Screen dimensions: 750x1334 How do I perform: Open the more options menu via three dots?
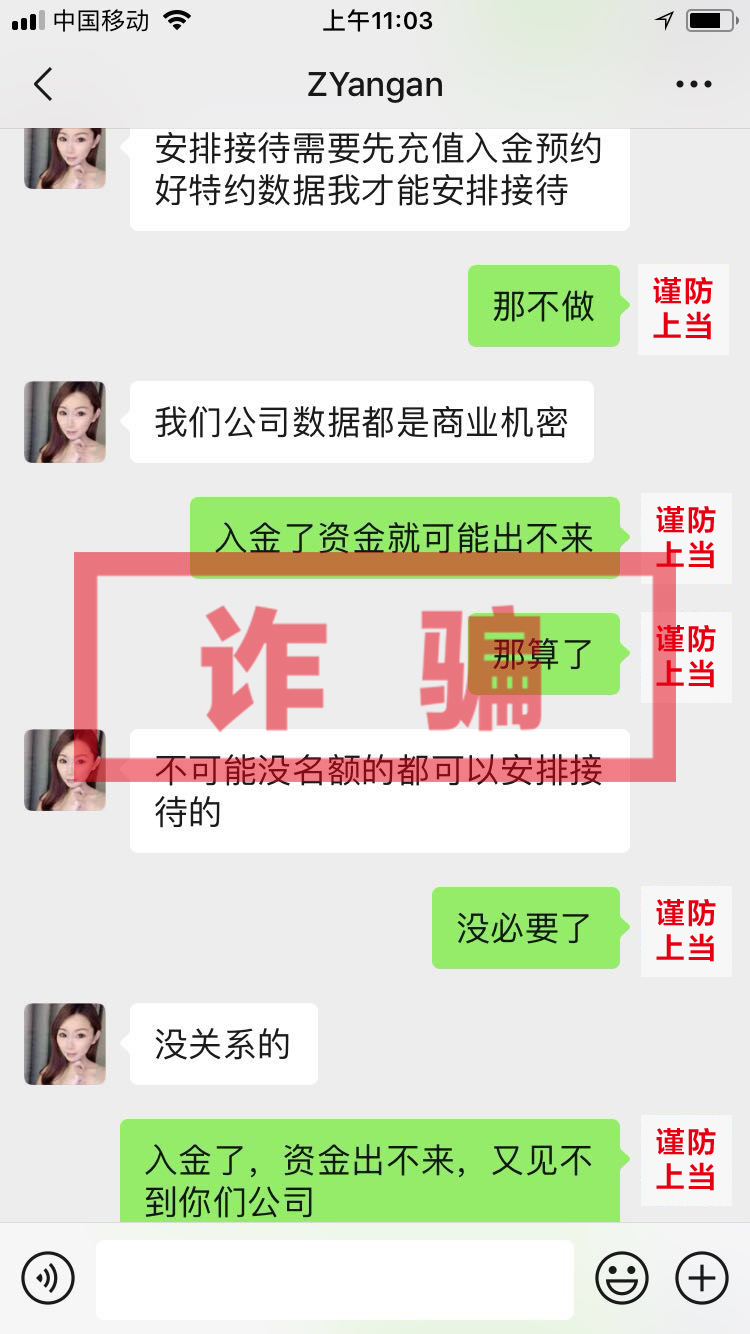tap(694, 84)
